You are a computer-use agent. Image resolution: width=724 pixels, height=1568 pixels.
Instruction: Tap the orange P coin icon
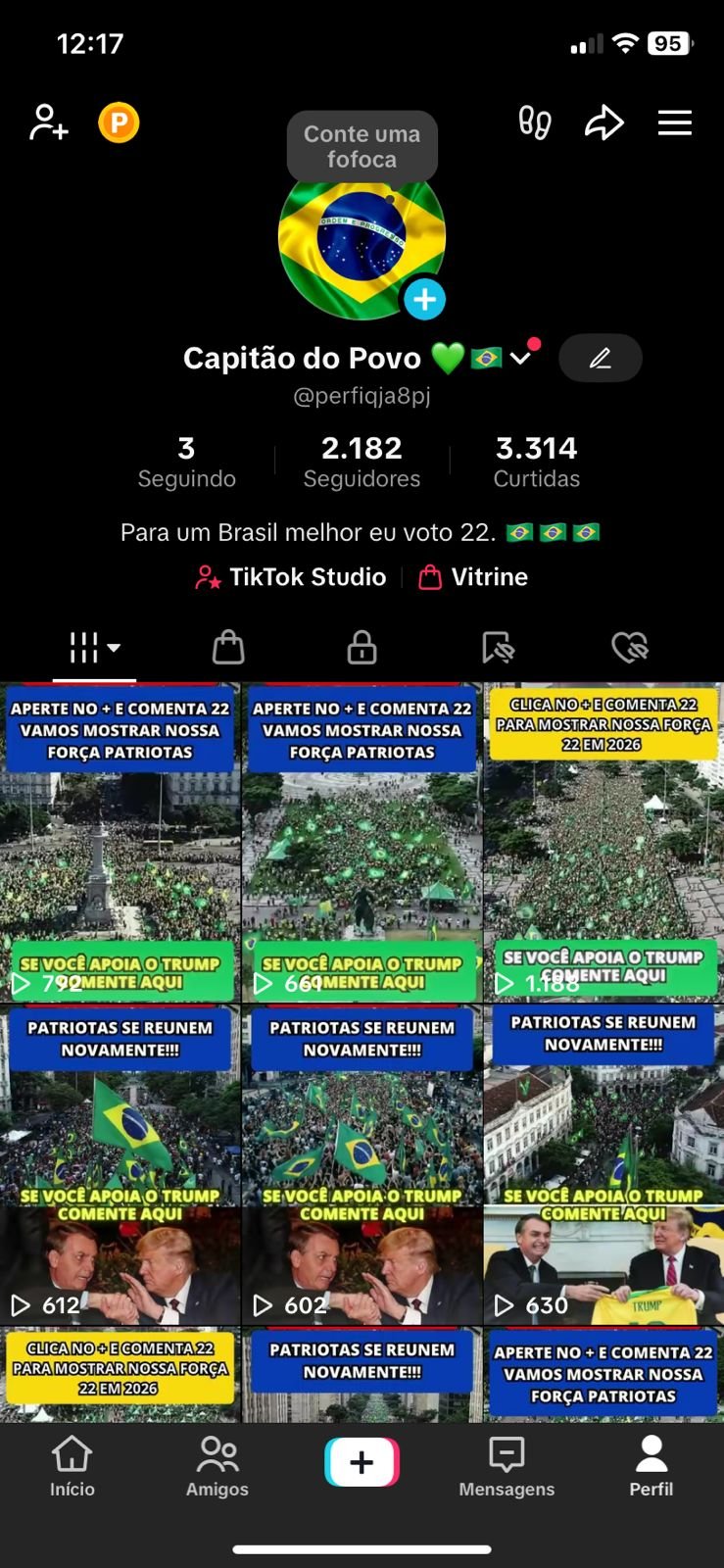(x=119, y=123)
